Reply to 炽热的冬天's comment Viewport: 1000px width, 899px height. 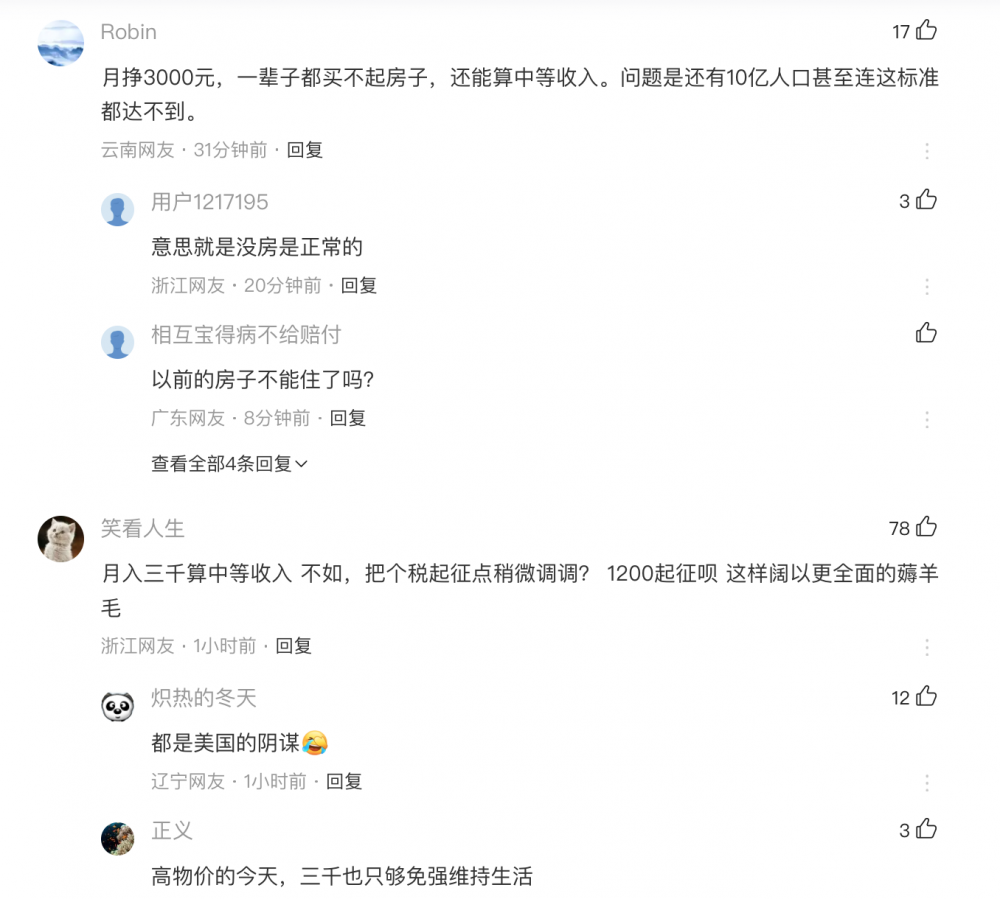pyautogui.click(x=343, y=781)
